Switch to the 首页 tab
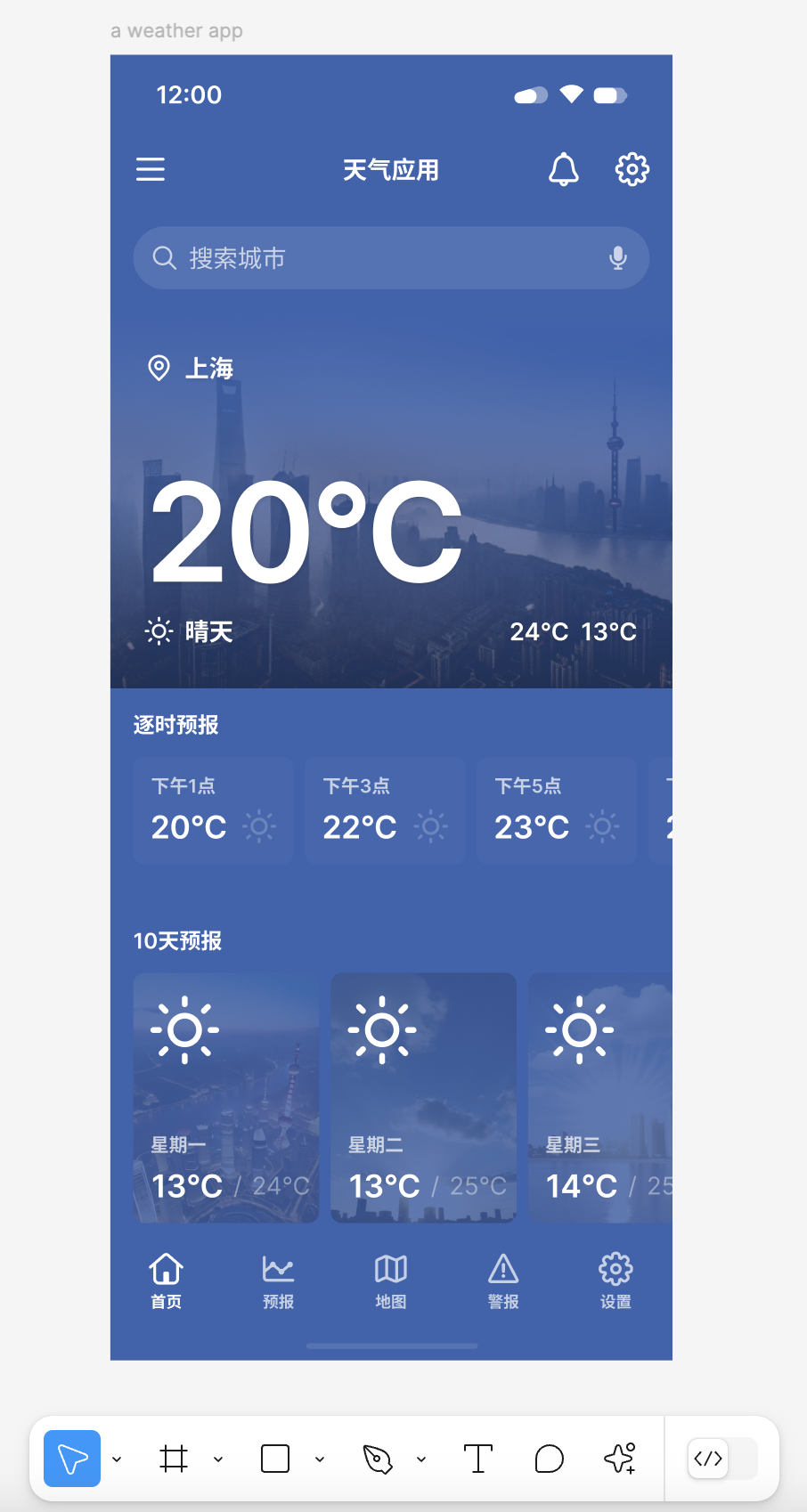This screenshot has width=807, height=1512. [x=166, y=1280]
